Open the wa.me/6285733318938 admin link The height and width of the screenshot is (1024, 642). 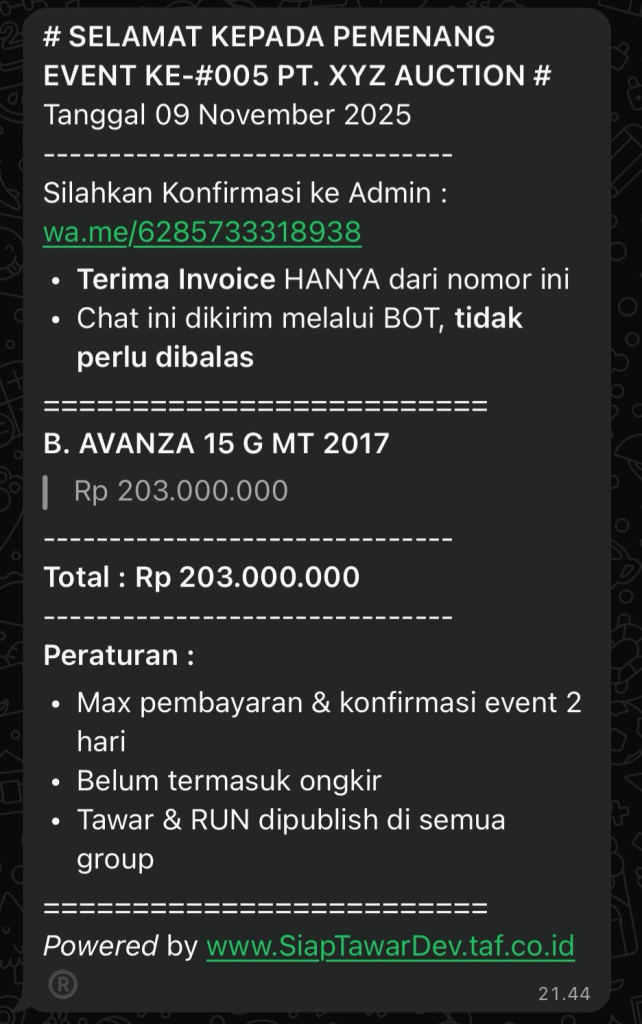[202, 232]
